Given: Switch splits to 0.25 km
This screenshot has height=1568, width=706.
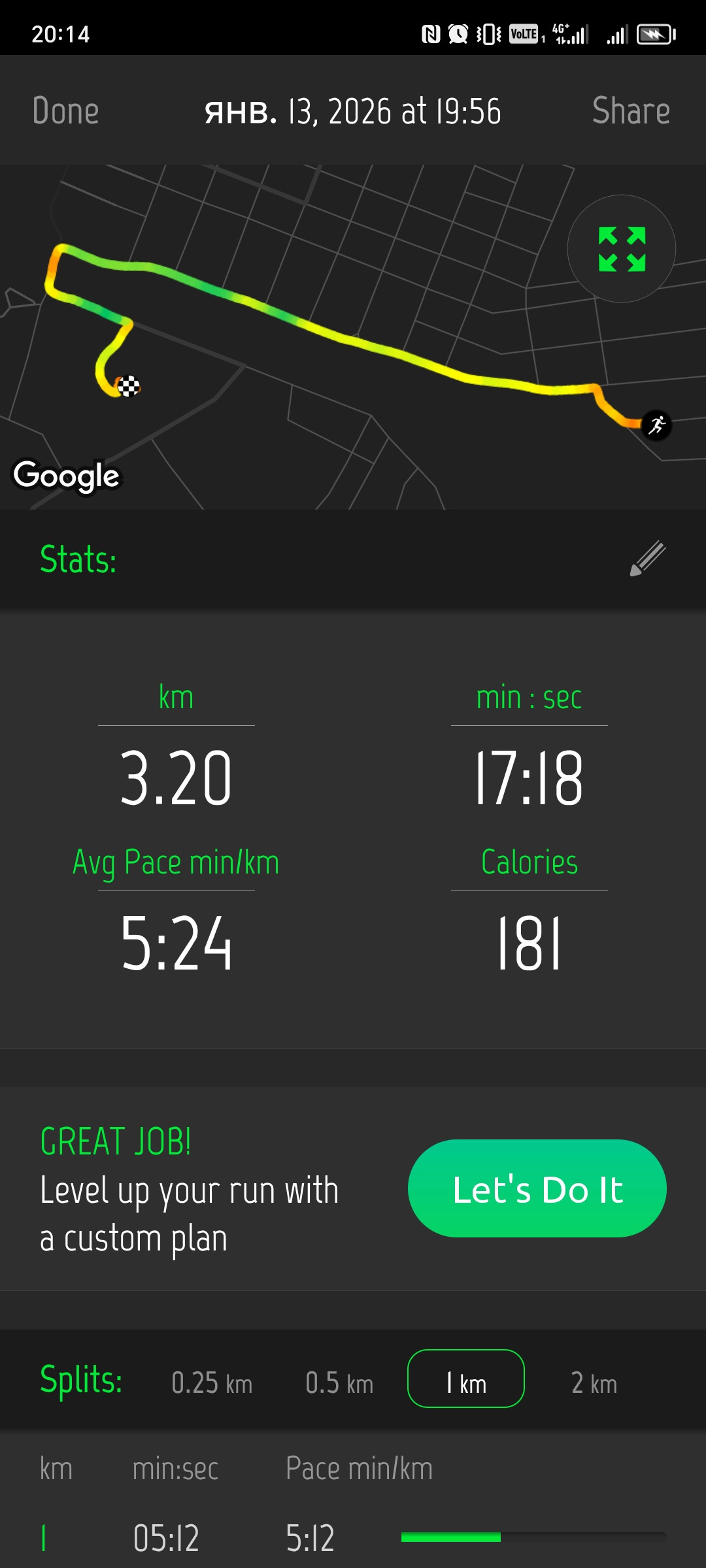Looking at the screenshot, I should (212, 1382).
